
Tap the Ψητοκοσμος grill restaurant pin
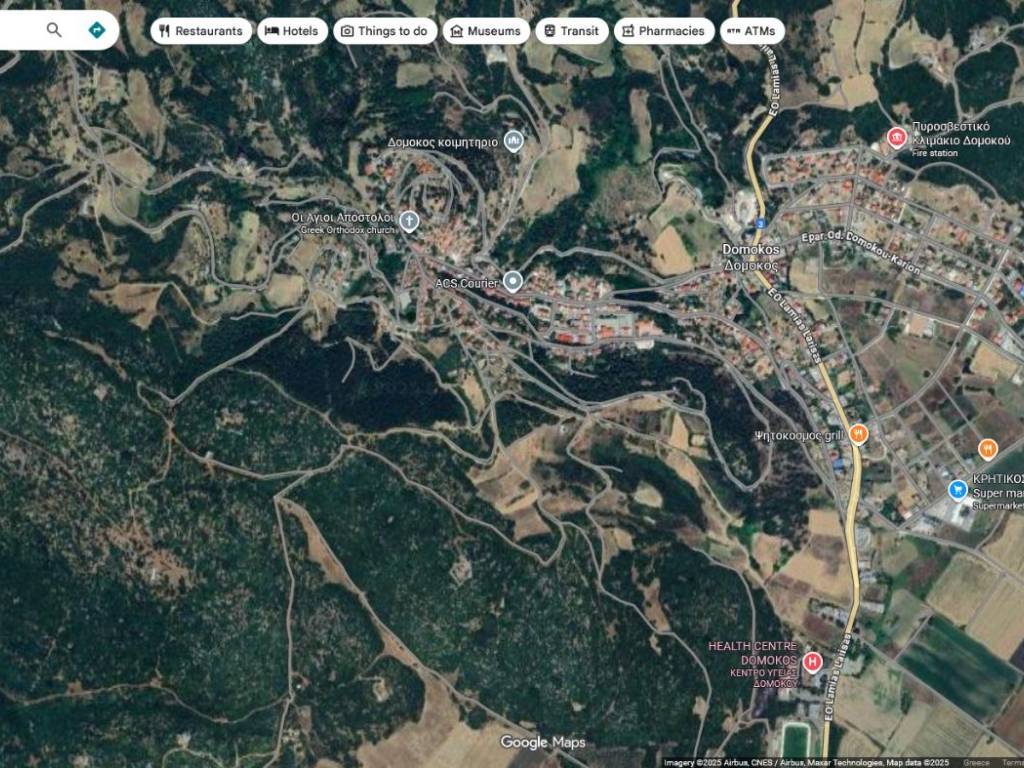pyautogui.click(x=857, y=434)
